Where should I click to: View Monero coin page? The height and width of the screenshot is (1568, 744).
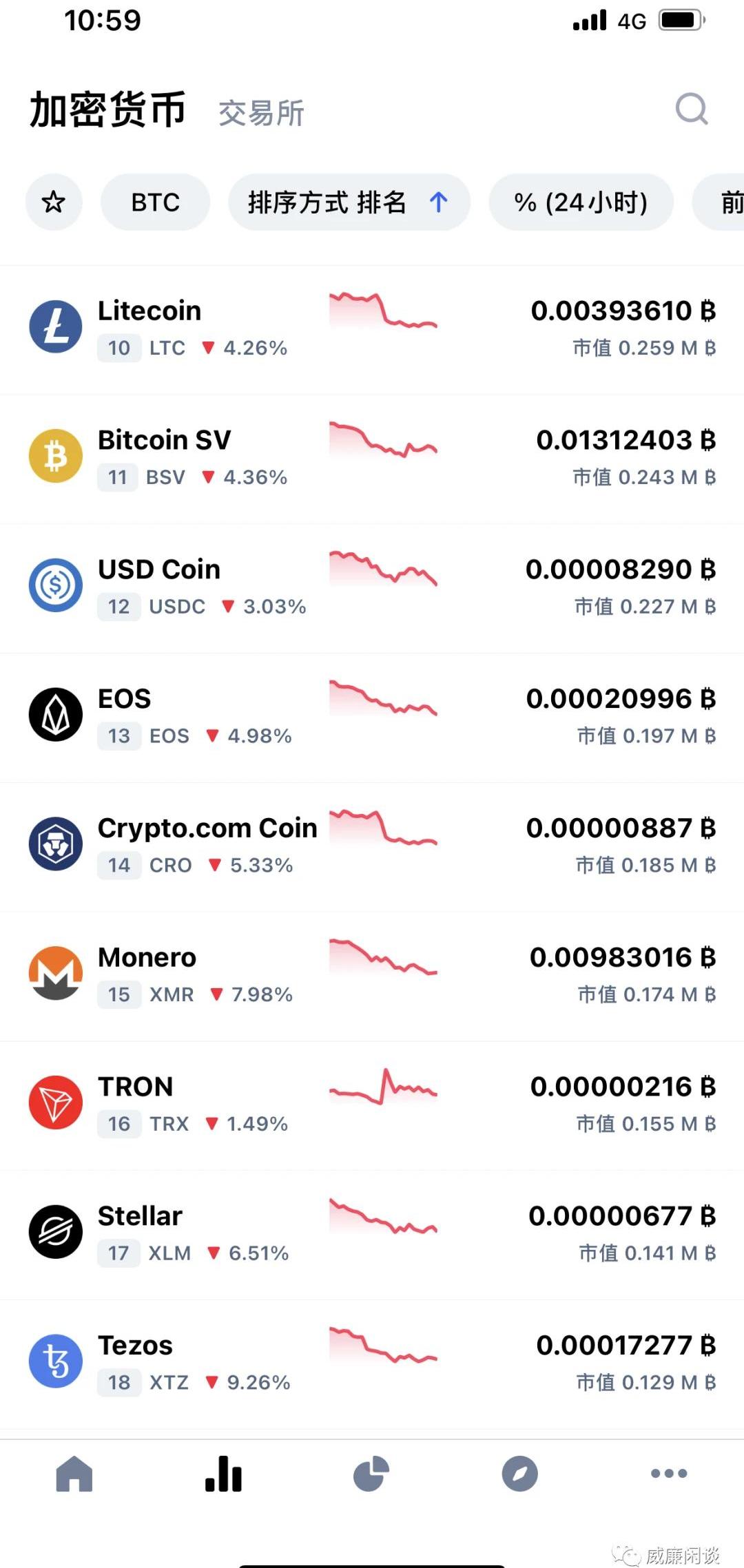pyautogui.click(x=372, y=975)
